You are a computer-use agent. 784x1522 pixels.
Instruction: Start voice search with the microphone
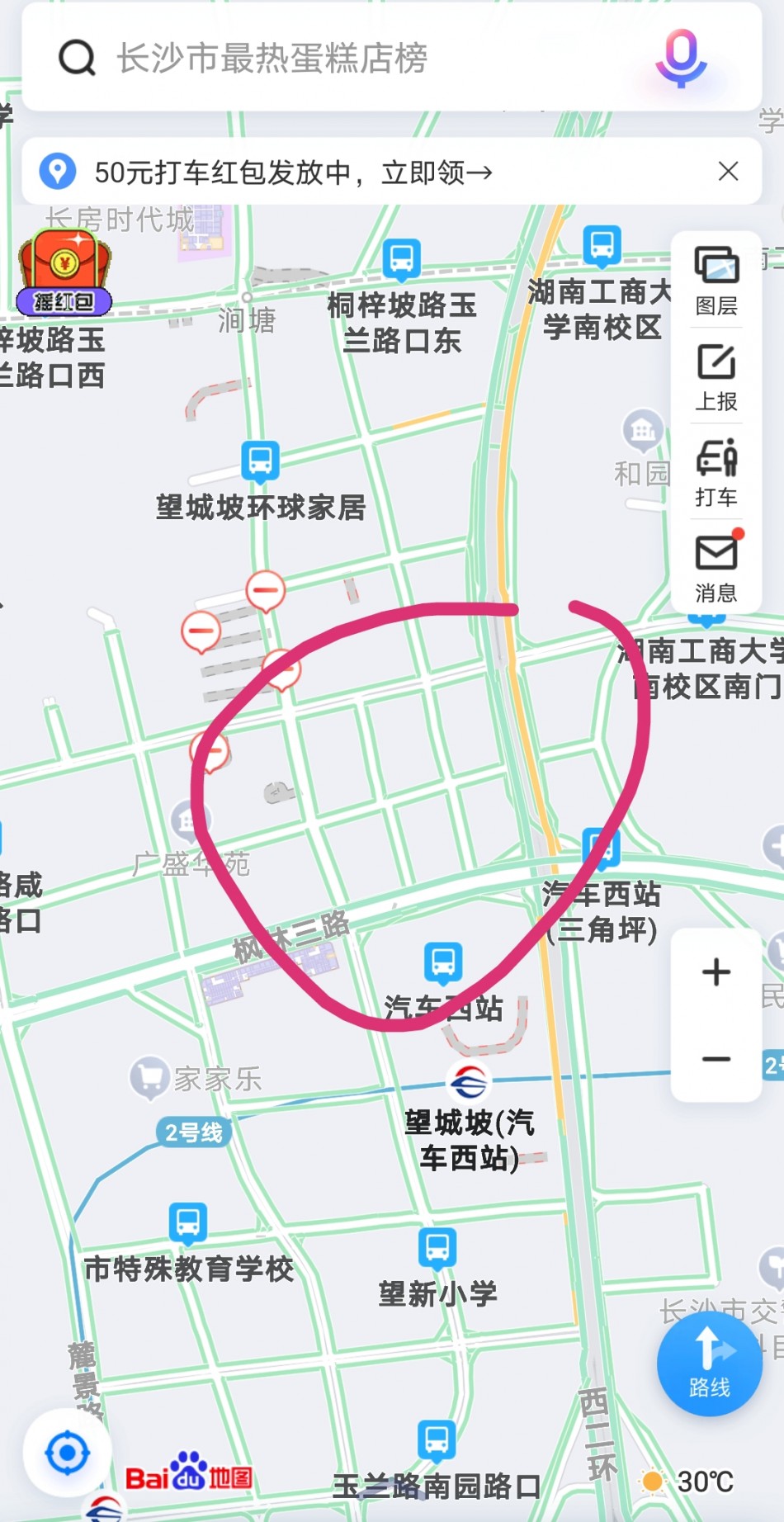pos(681,58)
